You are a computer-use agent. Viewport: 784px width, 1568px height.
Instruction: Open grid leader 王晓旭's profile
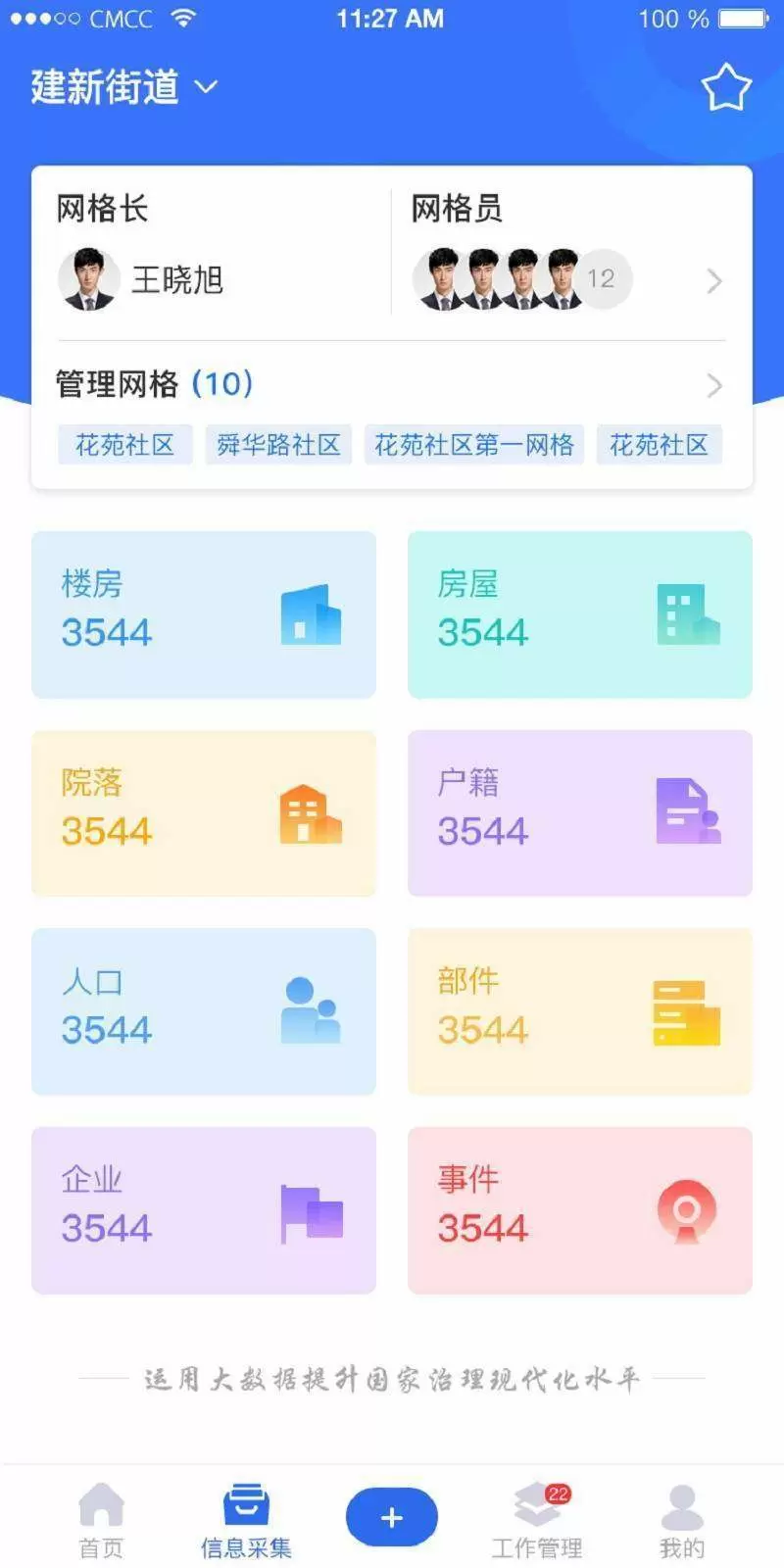(x=141, y=279)
